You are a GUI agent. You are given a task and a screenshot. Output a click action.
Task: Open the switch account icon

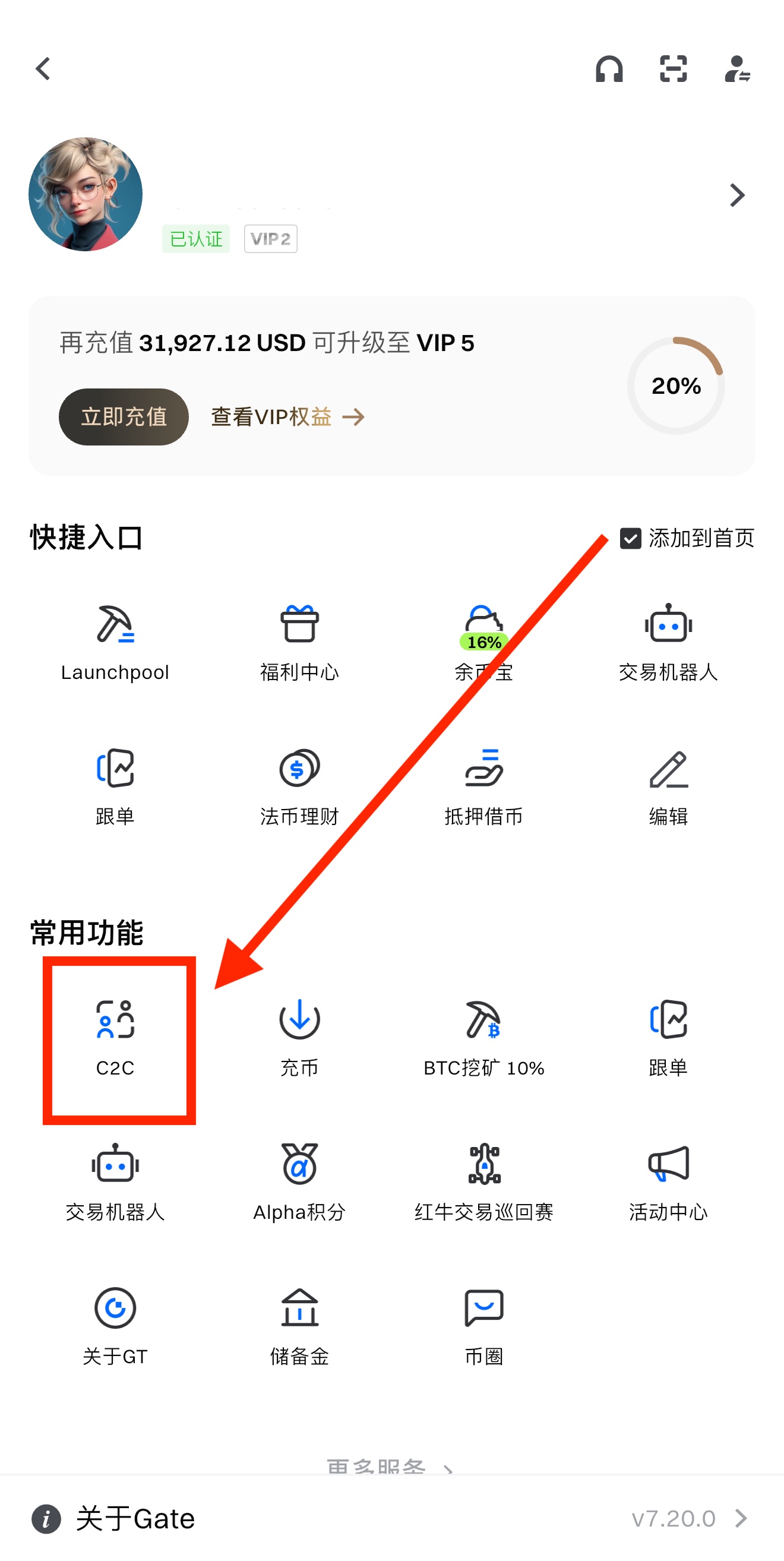[x=737, y=69]
